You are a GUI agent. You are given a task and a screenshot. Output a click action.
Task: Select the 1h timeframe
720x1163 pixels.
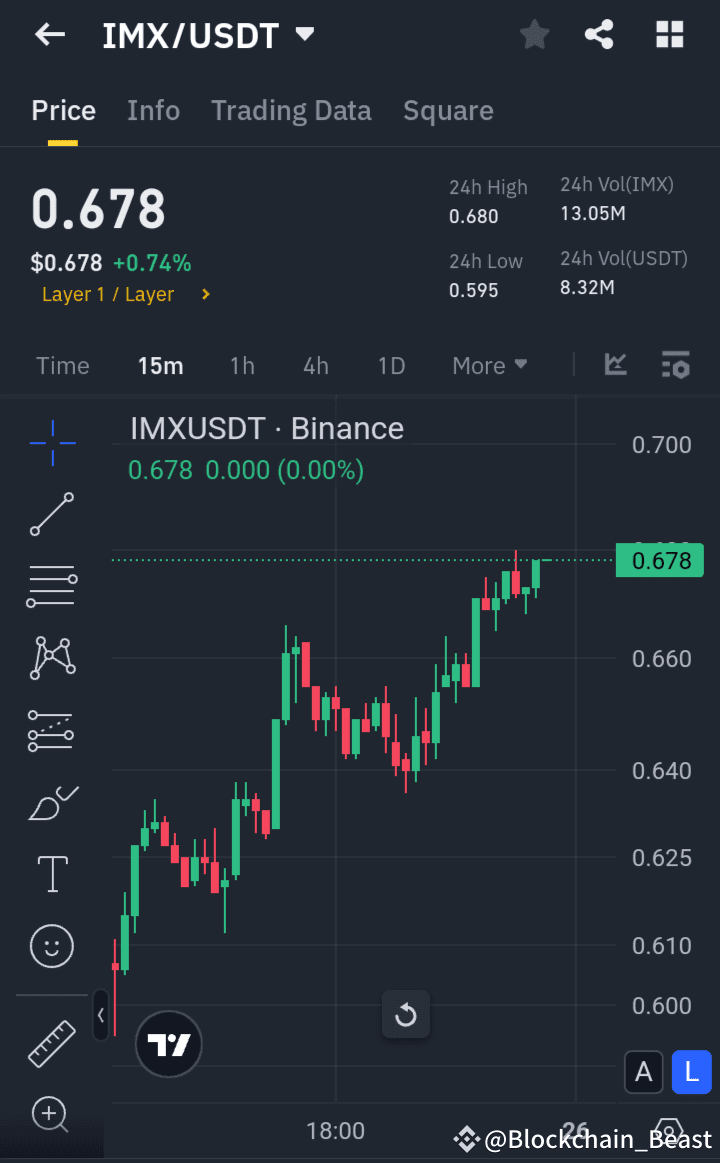click(x=242, y=365)
